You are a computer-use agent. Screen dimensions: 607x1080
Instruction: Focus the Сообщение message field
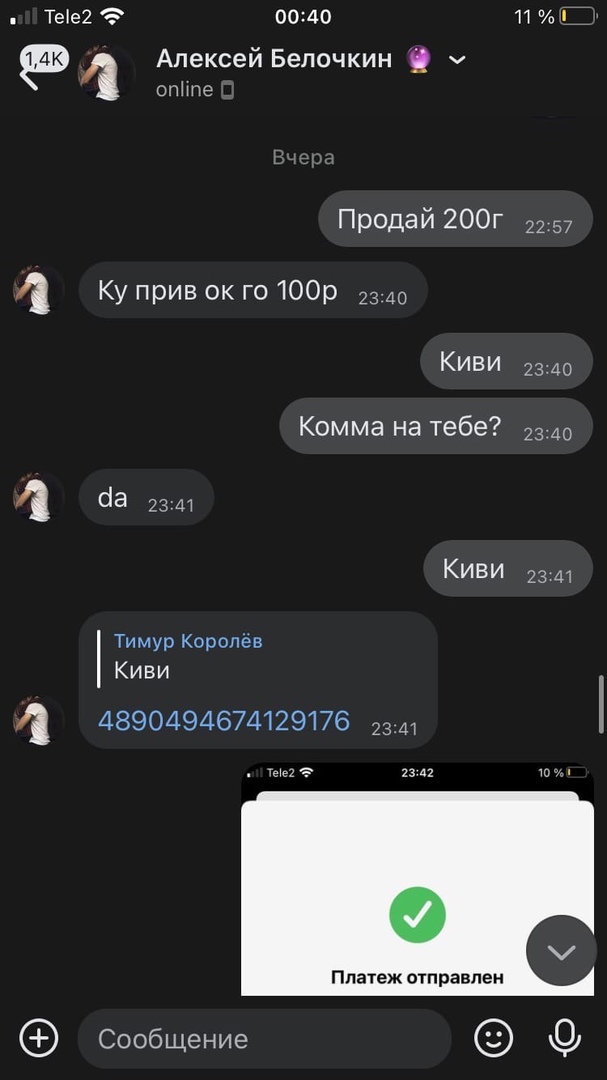pos(264,1038)
